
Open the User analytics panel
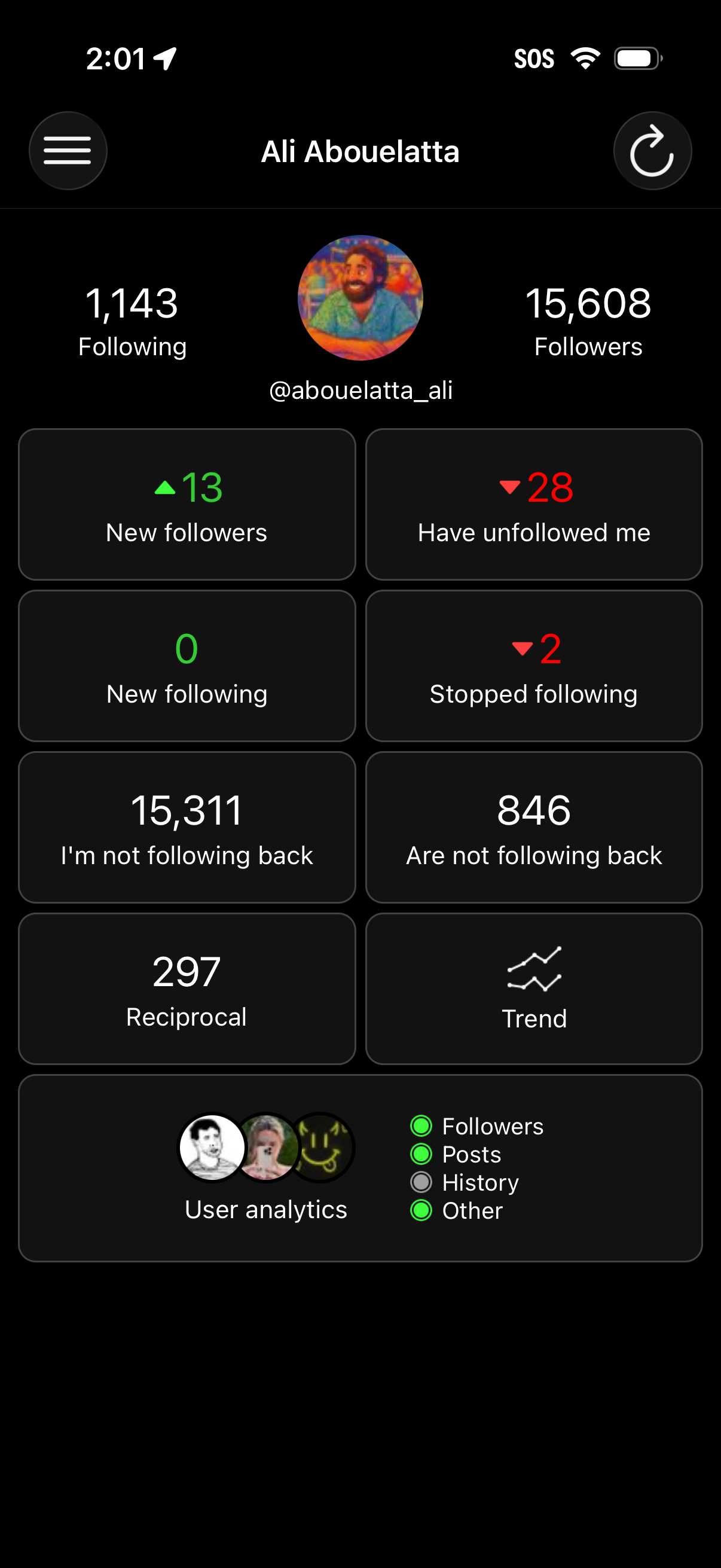[x=266, y=1209]
